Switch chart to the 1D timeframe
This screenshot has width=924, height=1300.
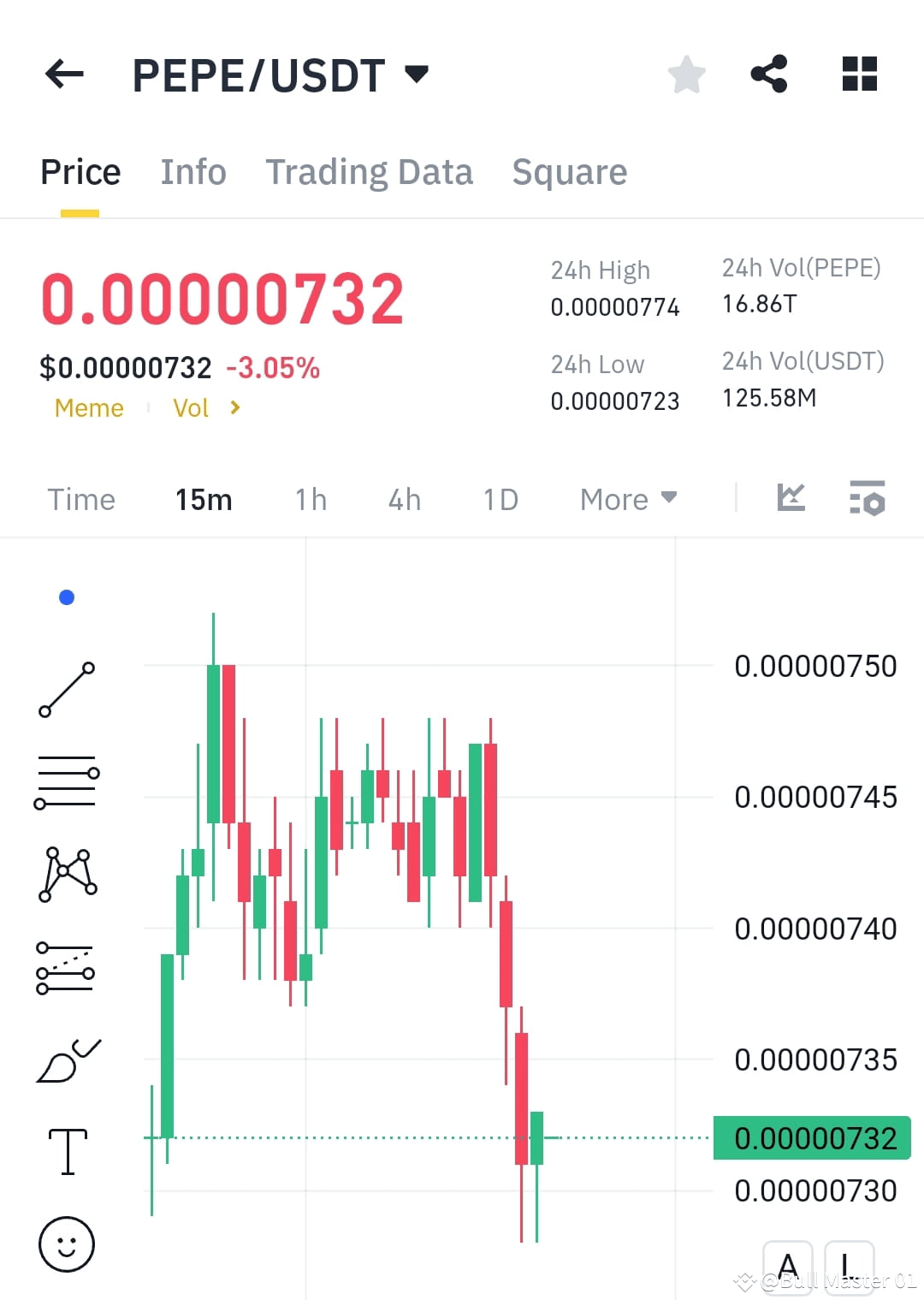pyautogui.click(x=500, y=499)
